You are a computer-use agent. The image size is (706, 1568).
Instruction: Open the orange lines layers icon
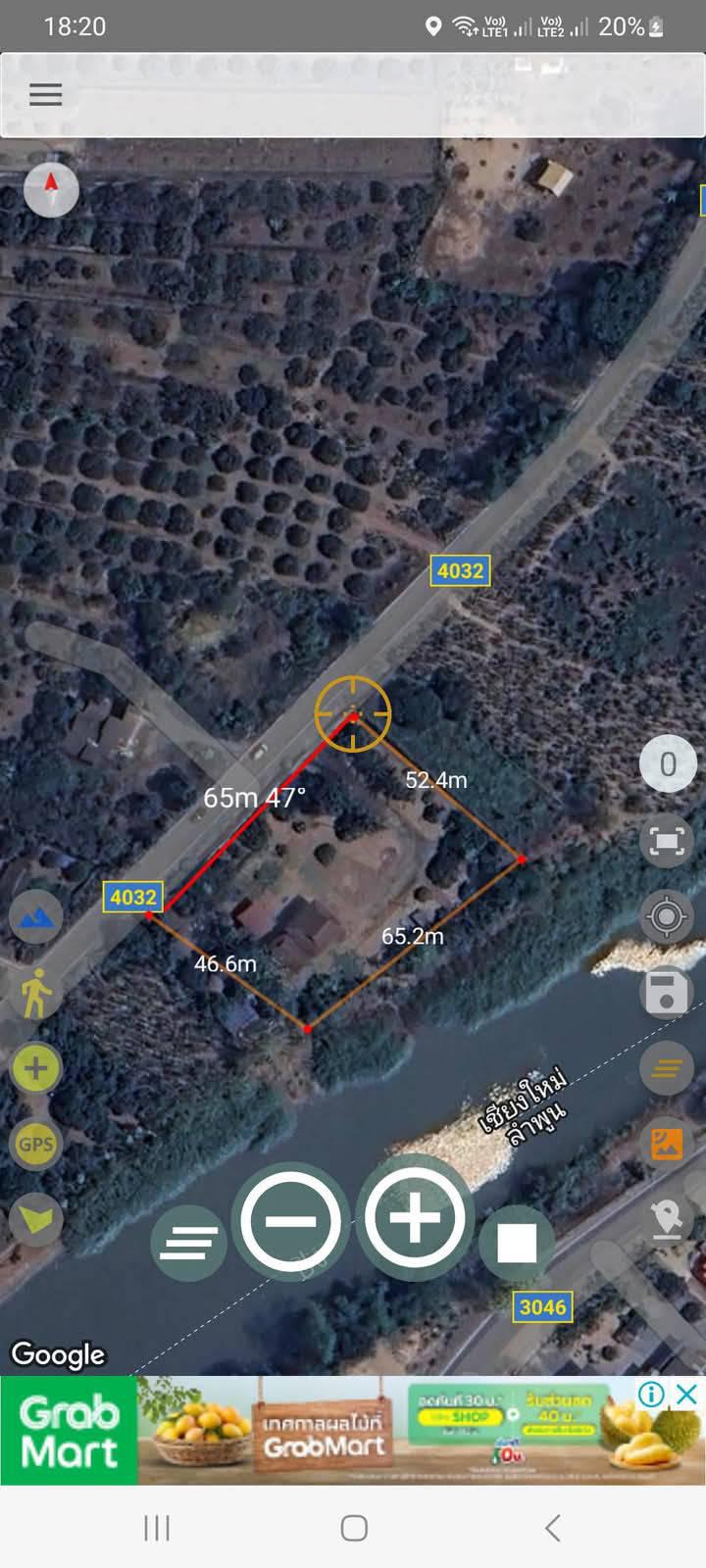[x=667, y=1067]
